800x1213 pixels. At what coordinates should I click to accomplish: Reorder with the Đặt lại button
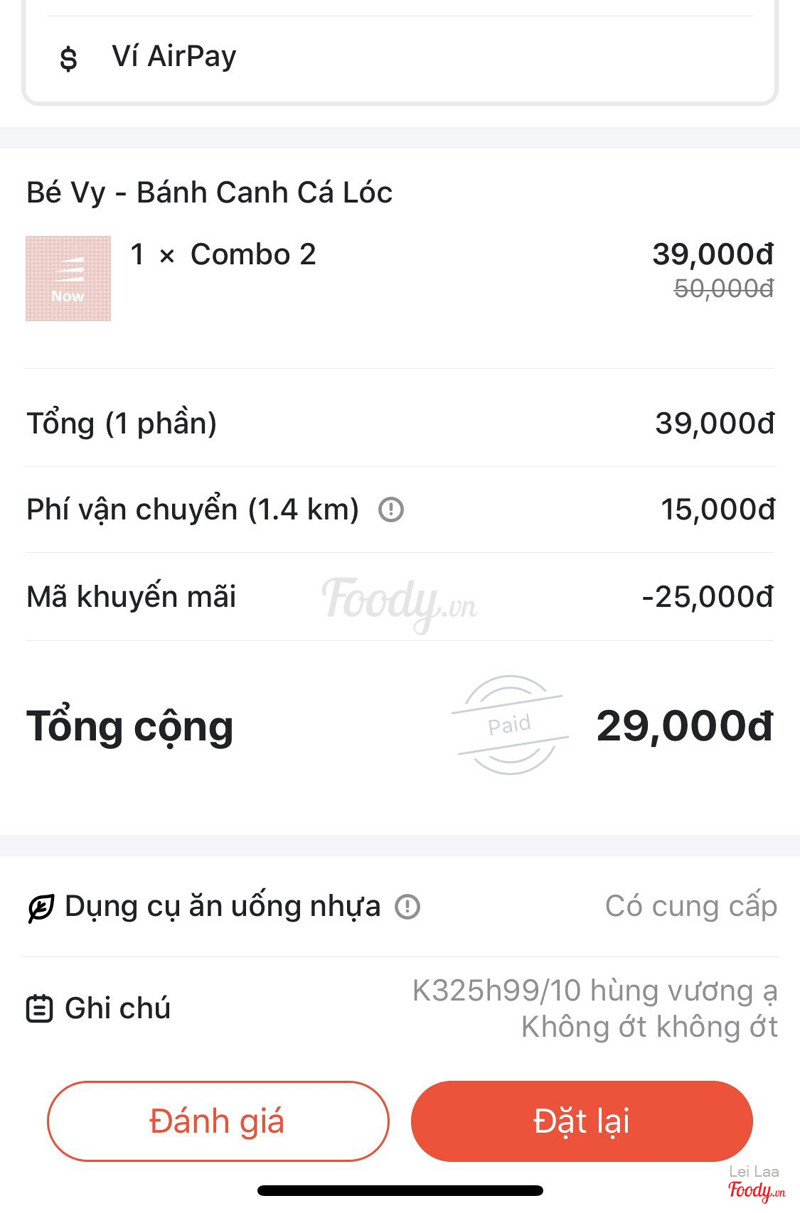[x=581, y=1121]
